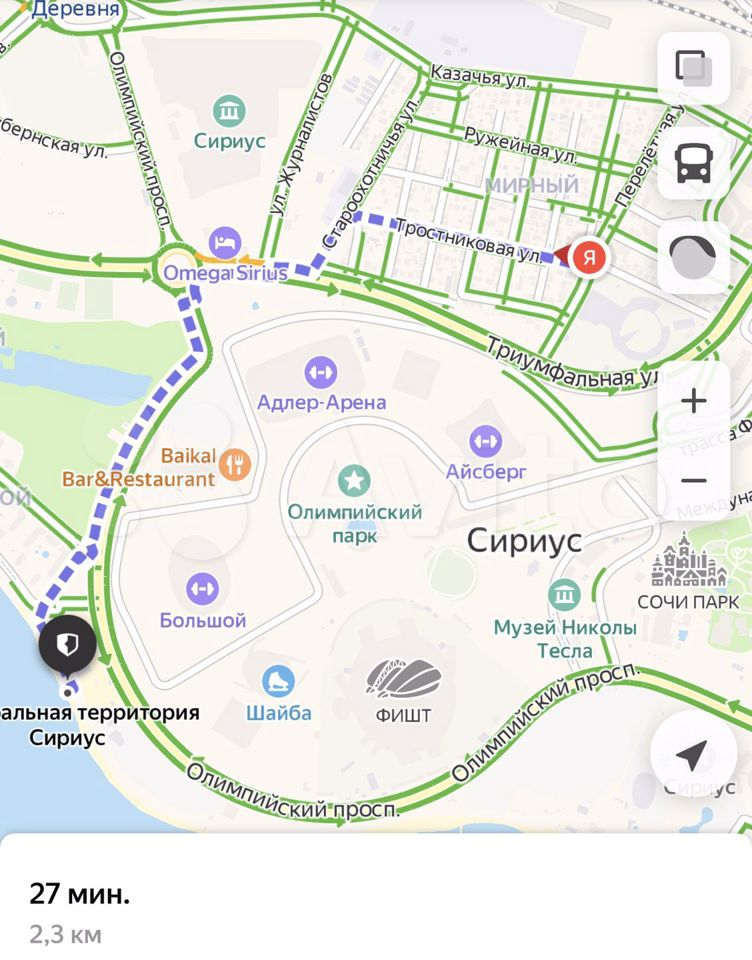Viewport: 752px width, 960px height.
Task: Select the Omega Sirius hotel marker
Action: point(224,242)
